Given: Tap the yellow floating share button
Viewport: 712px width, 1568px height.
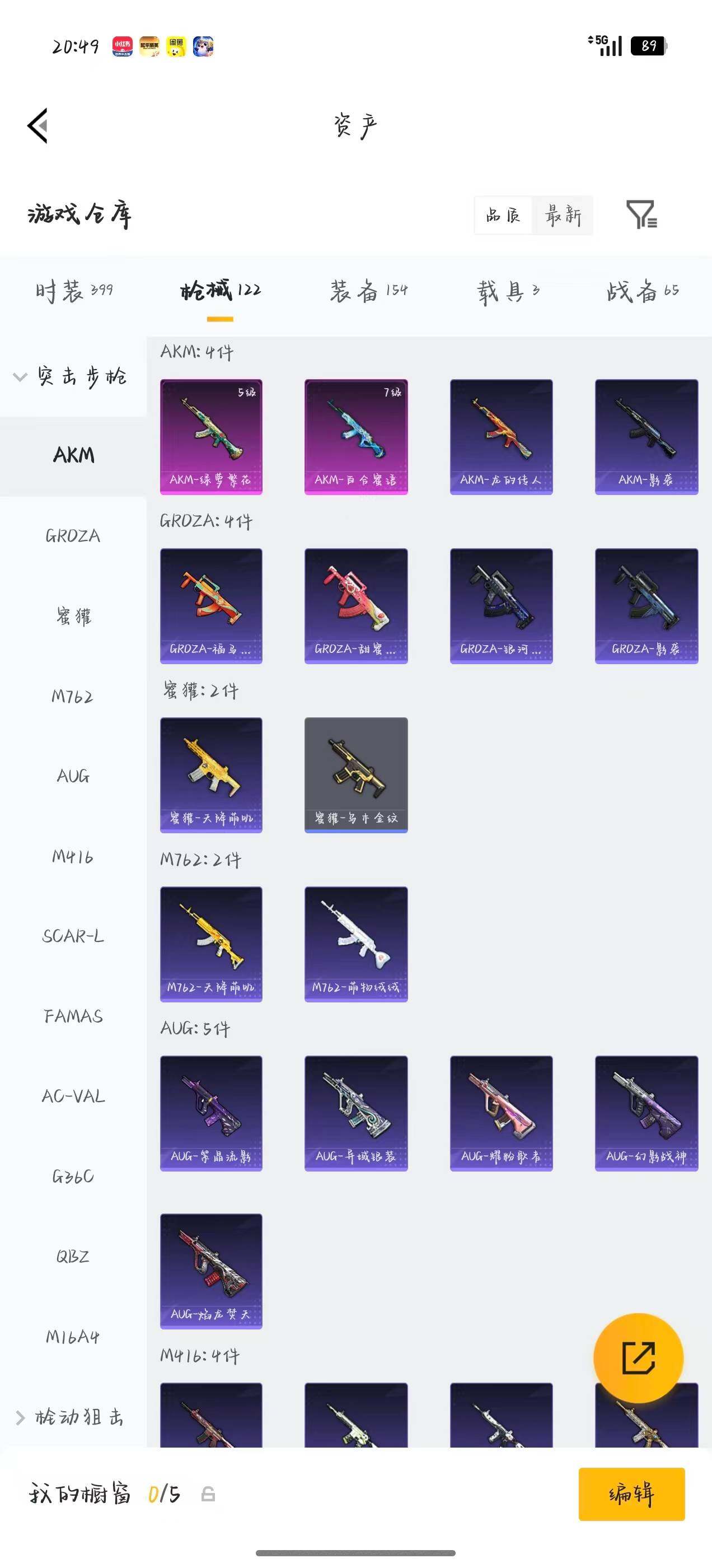Looking at the screenshot, I should coord(638,1358).
